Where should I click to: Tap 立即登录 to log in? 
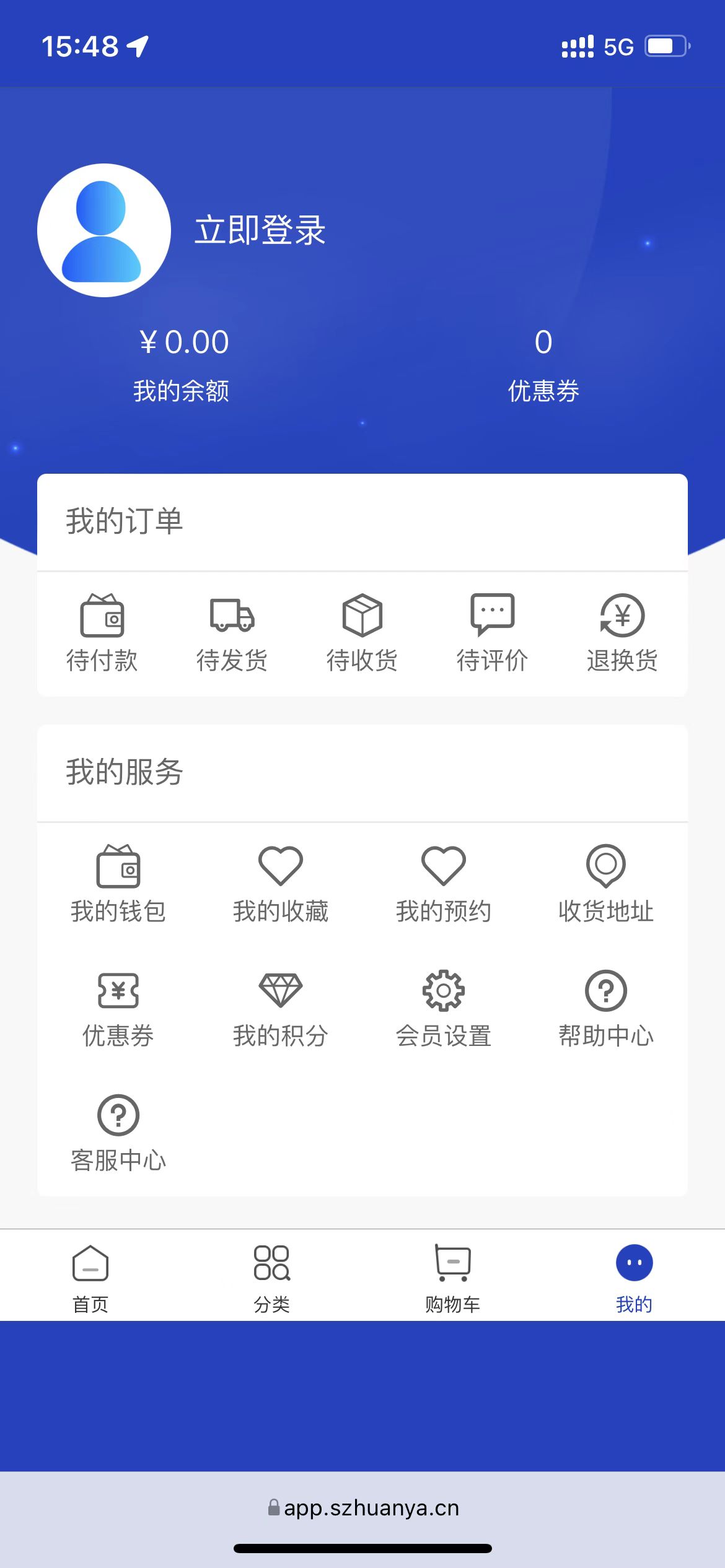pyautogui.click(x=260, y=230)
